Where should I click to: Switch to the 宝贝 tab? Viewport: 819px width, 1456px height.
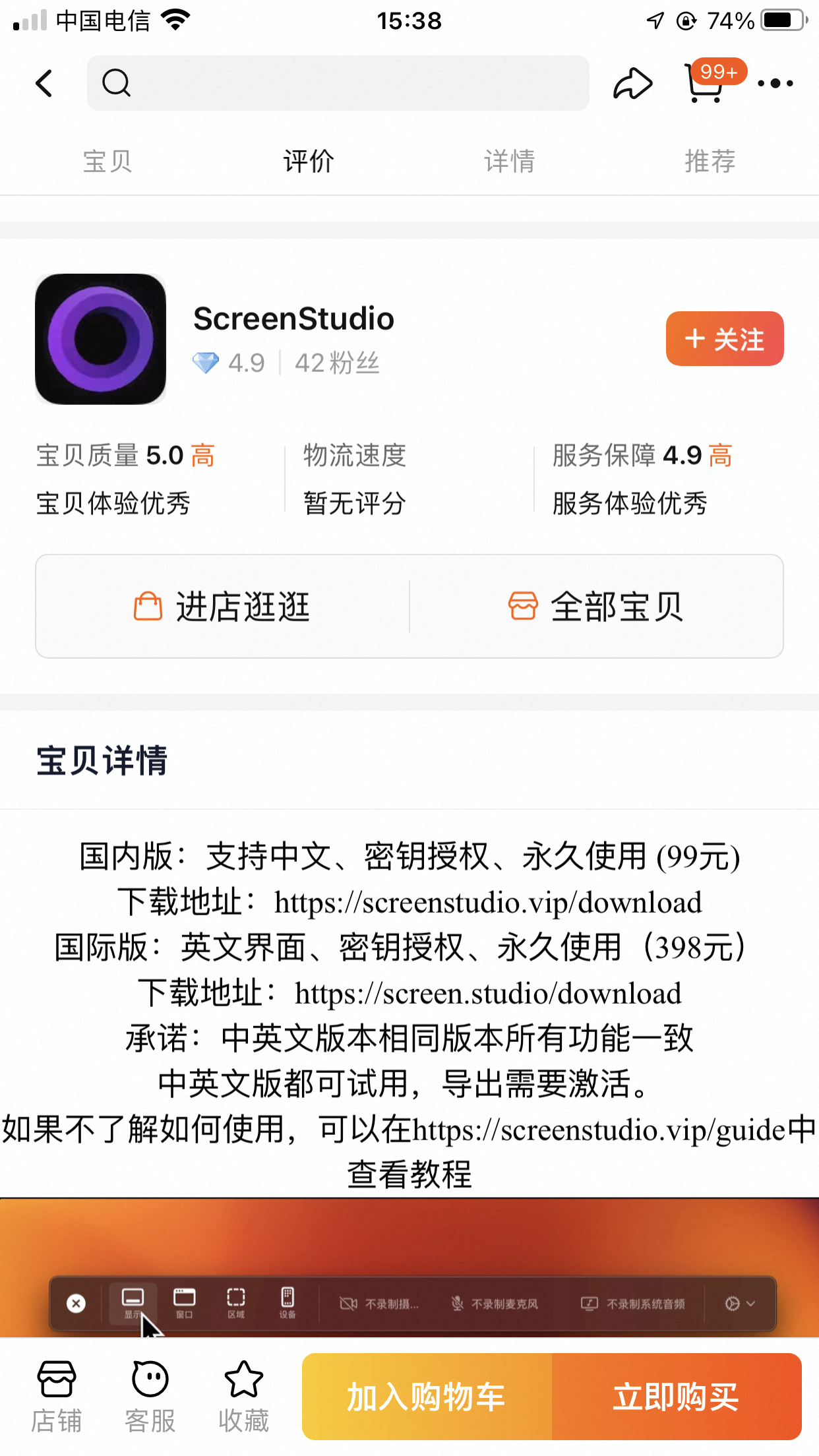107,162
